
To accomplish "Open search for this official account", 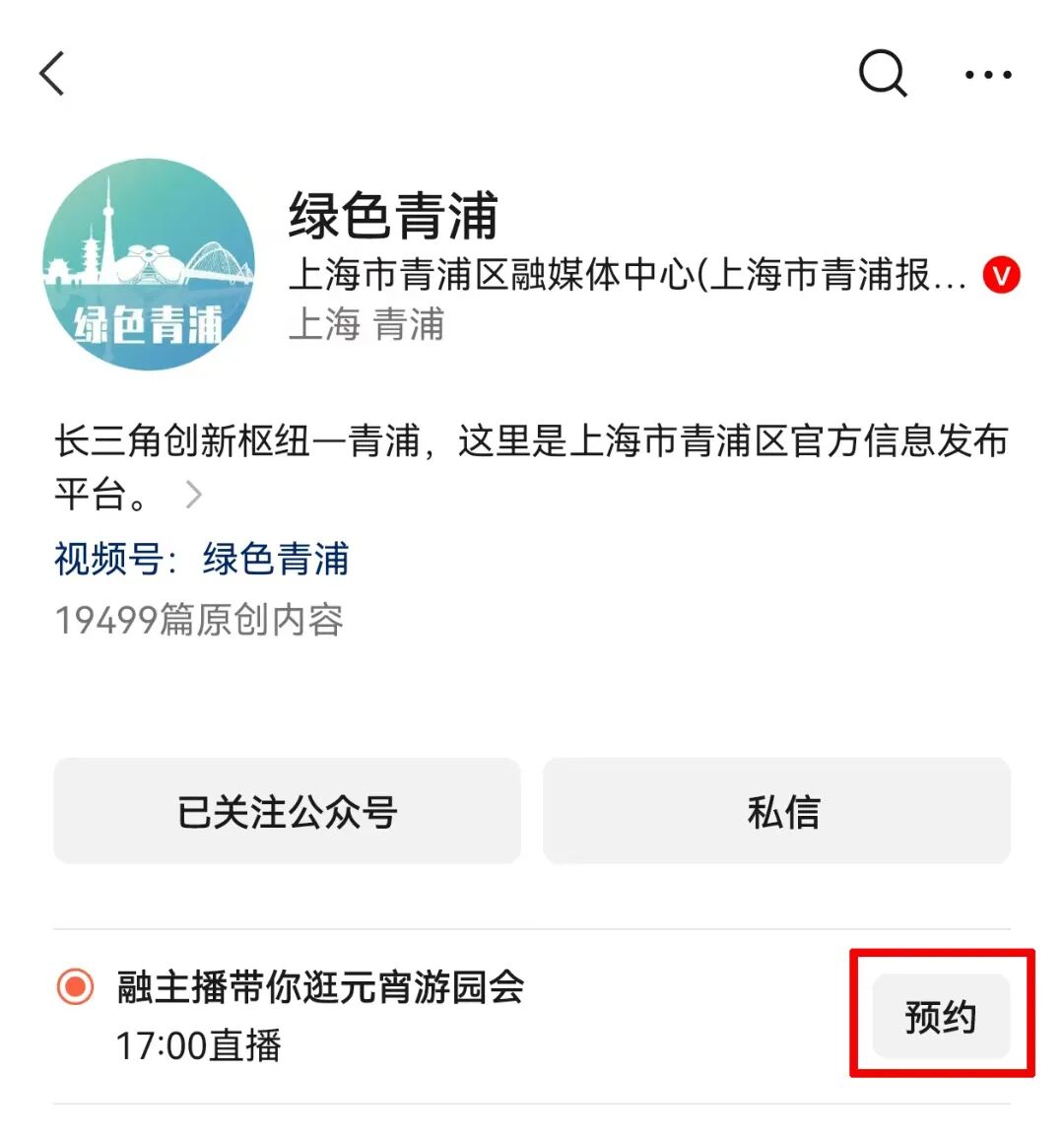I will [882, 74].
